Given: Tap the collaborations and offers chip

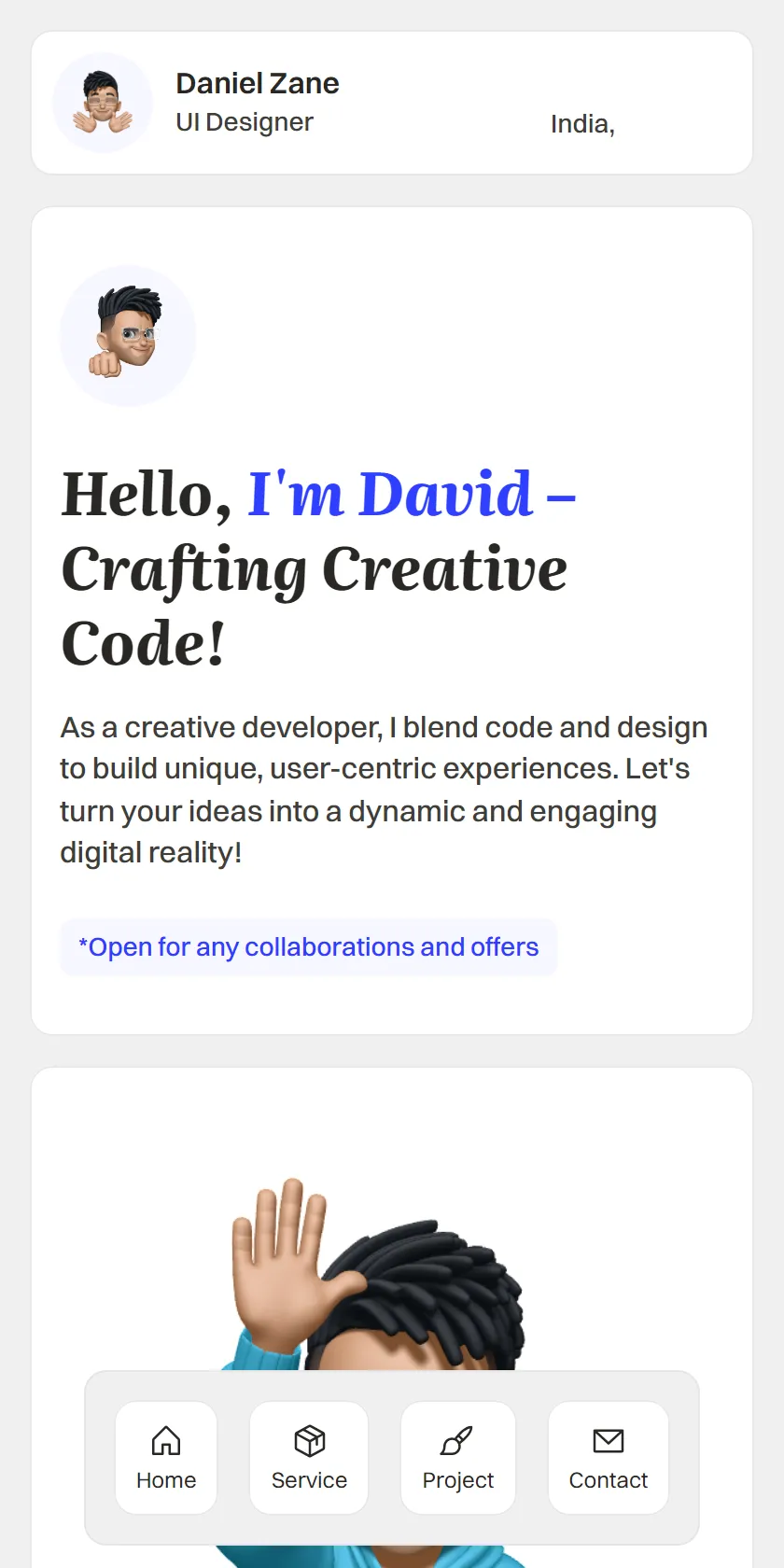Looking at the screenshot, I should 309,947.
